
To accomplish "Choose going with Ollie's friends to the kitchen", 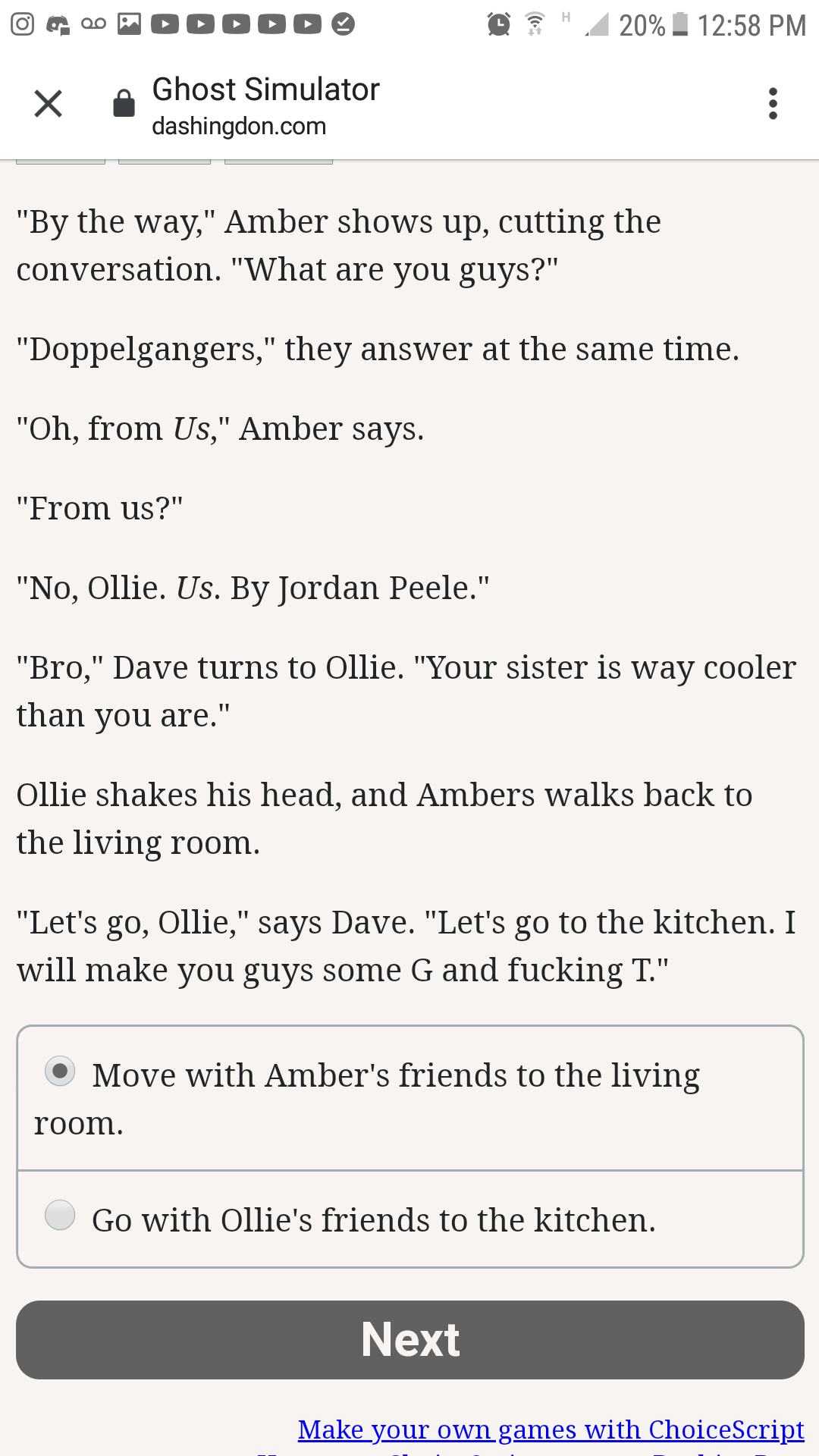I will (60, 1215).
